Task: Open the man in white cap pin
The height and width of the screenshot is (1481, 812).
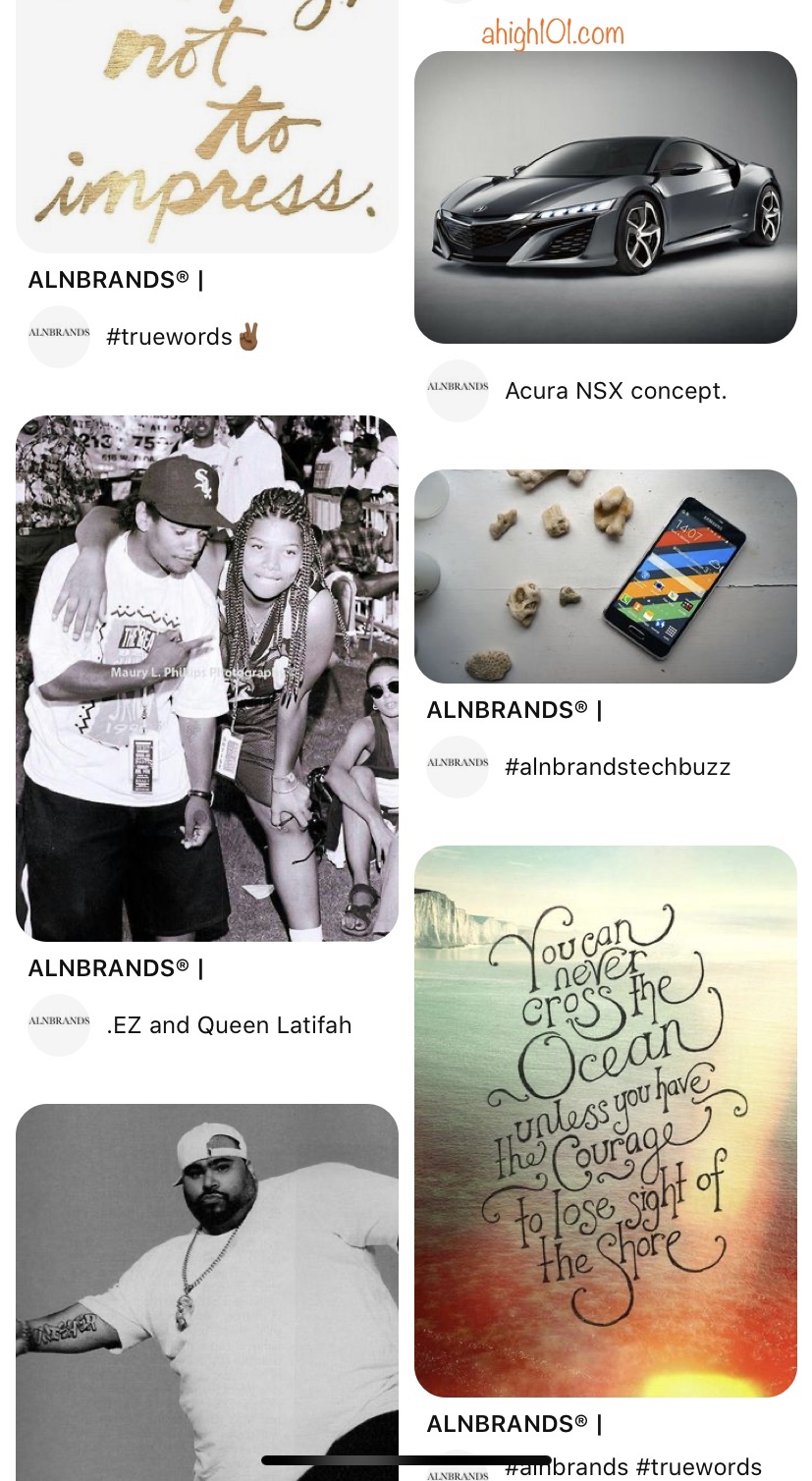Action: pos(206,1277)
